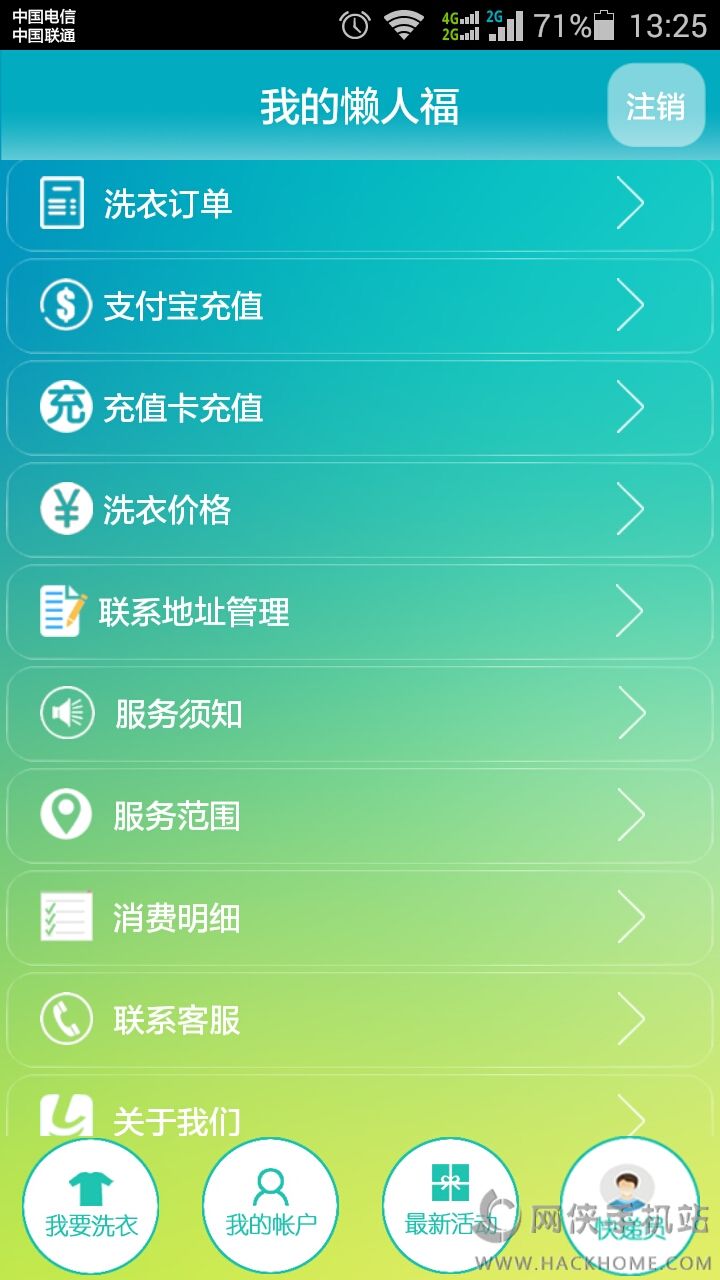View 服务范围 service area
This screenshot has height=1280, width=720.
point(360,816)
